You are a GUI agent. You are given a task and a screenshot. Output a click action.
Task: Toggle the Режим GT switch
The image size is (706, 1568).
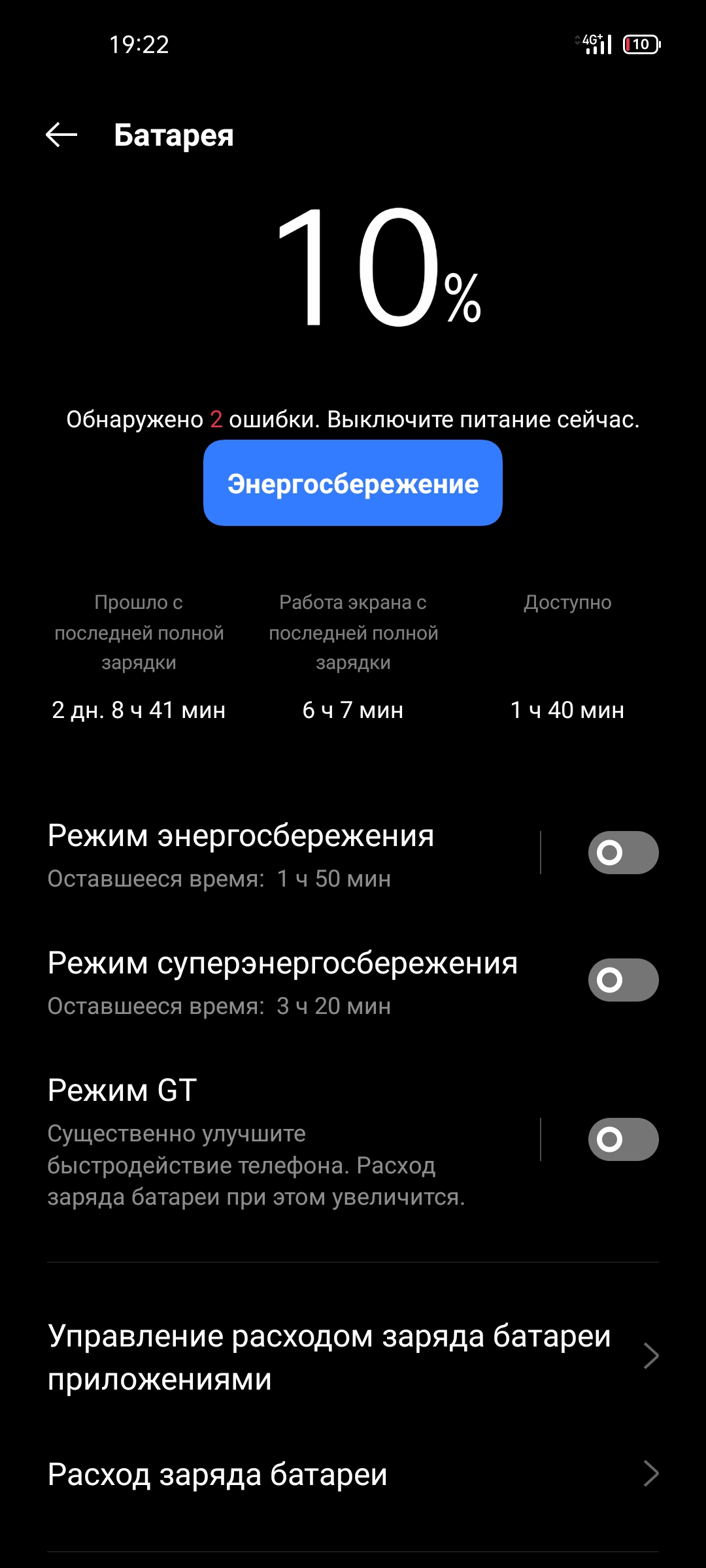tap(623, 1139)
